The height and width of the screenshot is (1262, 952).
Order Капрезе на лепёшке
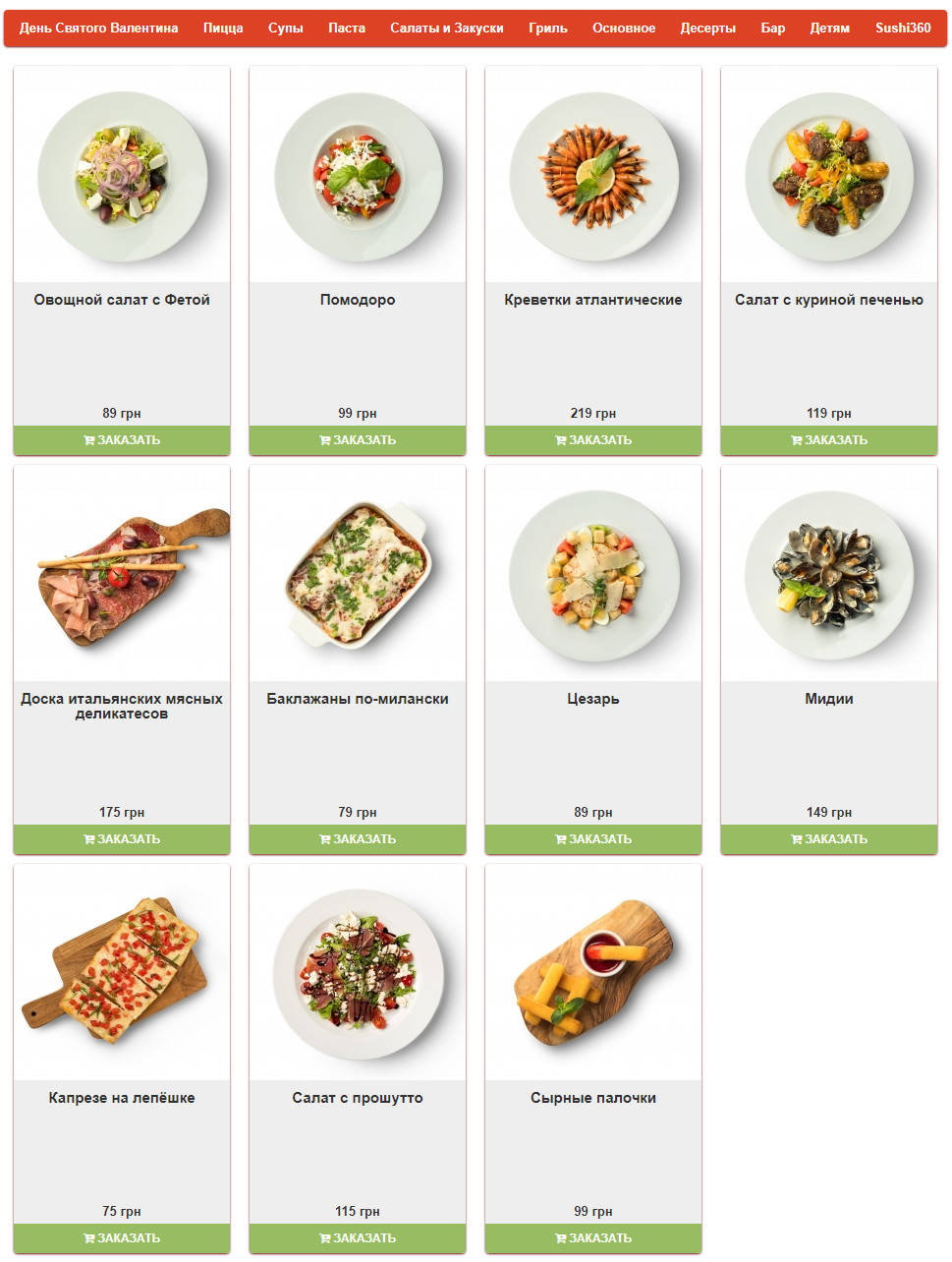122,1238
